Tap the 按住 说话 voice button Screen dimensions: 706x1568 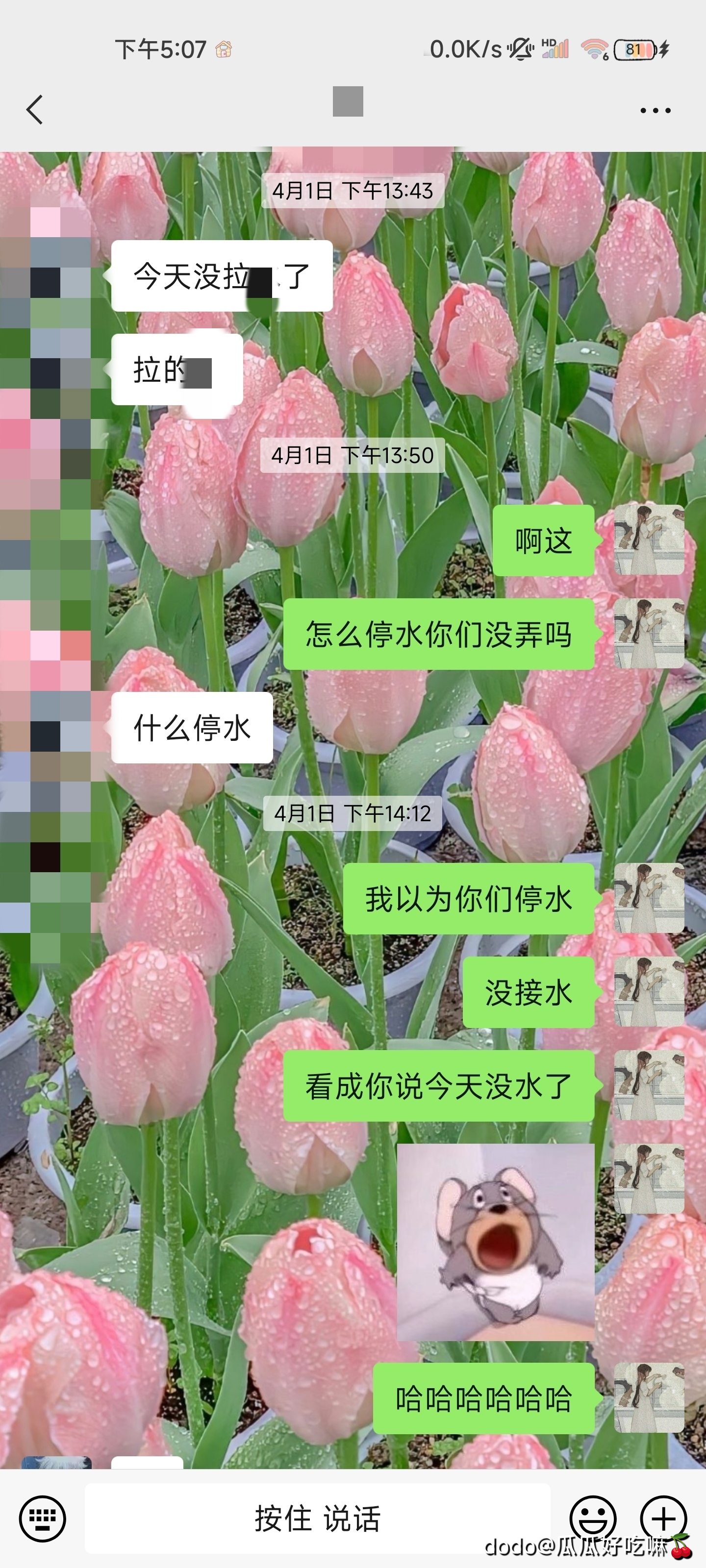pyautogui.click(x=317, y=1518)
